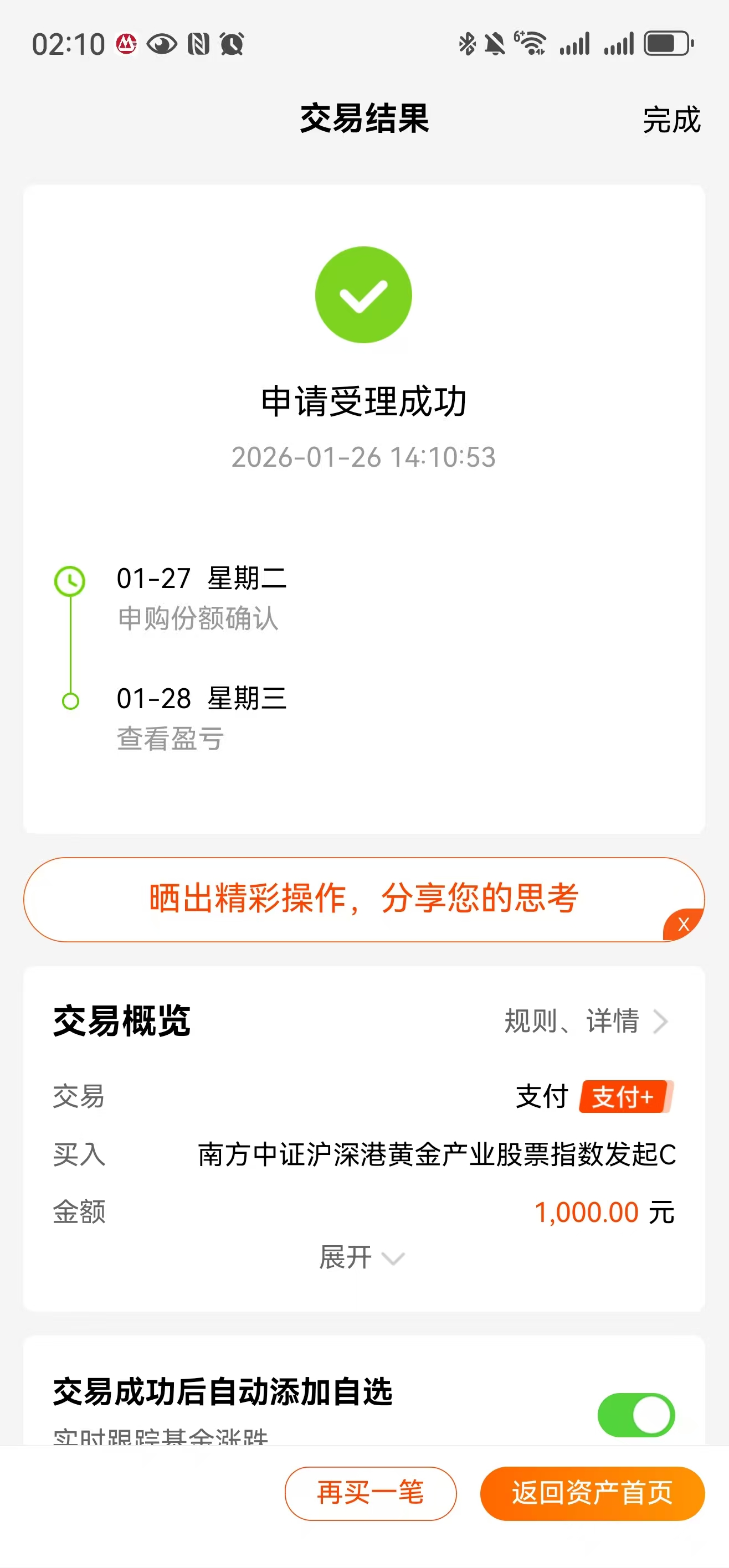Tap the WiFi icon in status bar

point(532,44)
